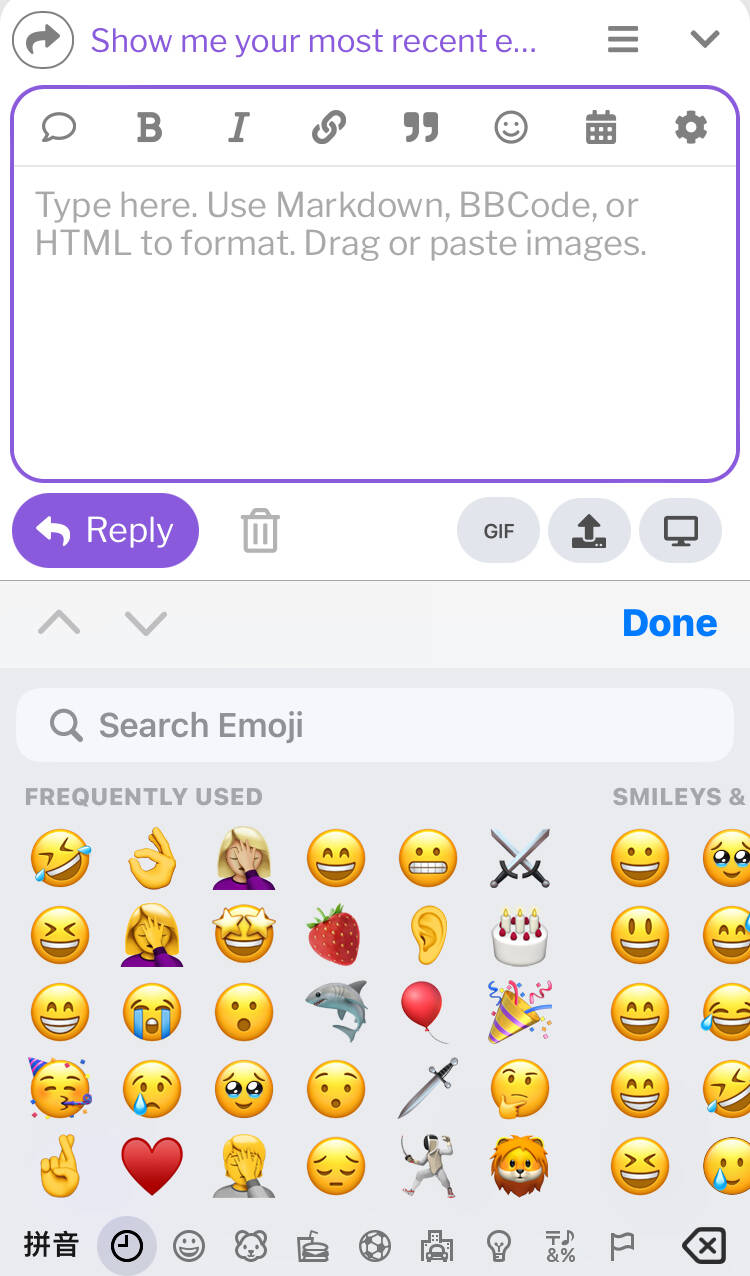
Task: Insert a quote block
Action: click(421, 128)
